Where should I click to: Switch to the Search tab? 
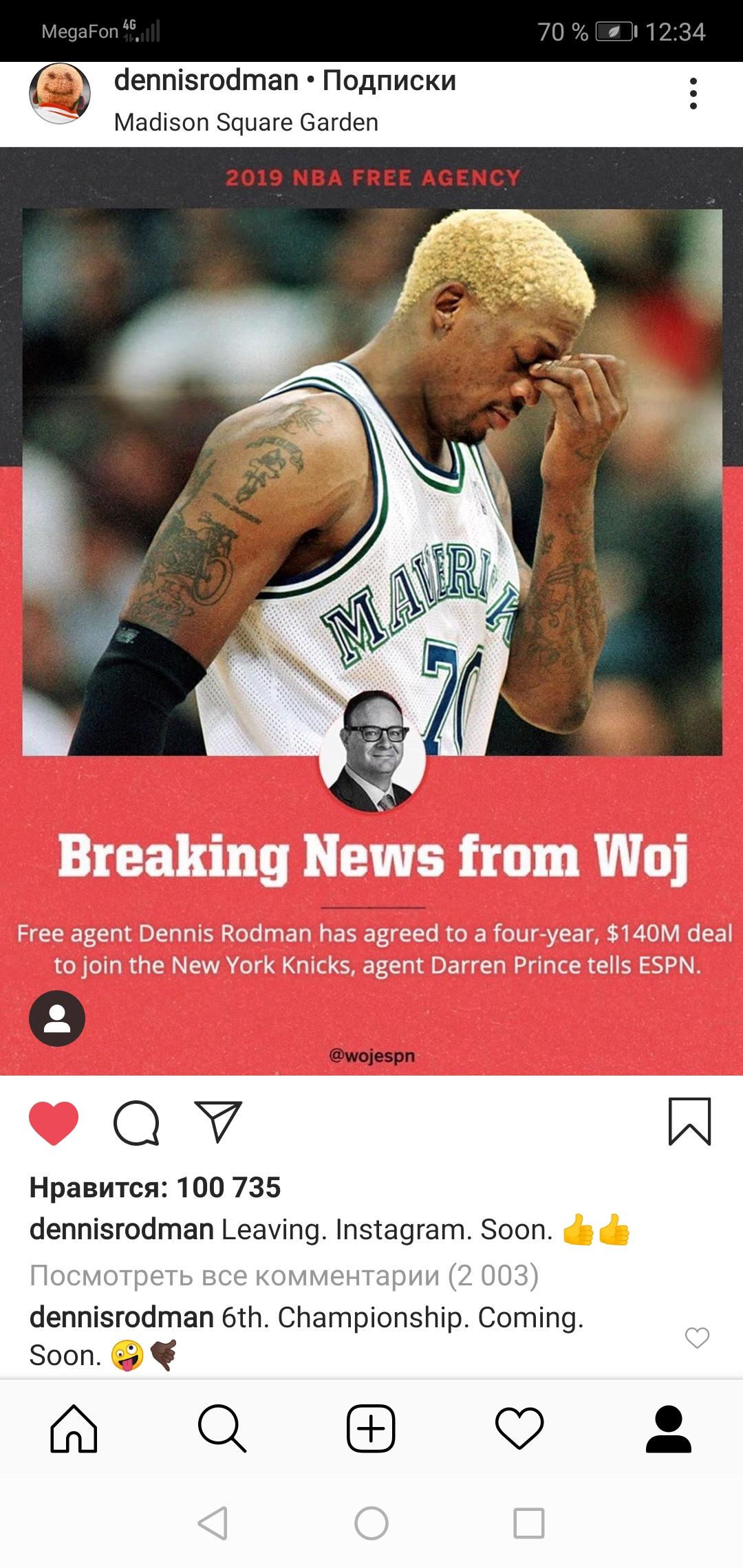coord(222,1429)
